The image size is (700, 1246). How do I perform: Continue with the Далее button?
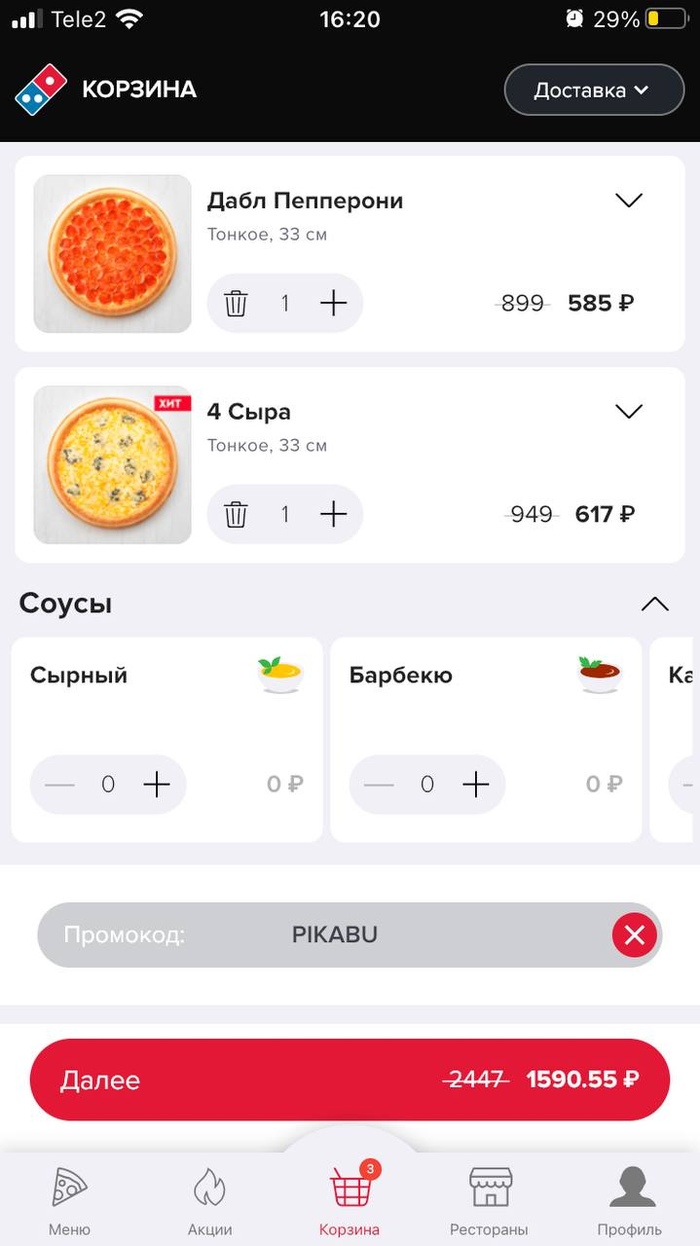(x=350, y=1080)
